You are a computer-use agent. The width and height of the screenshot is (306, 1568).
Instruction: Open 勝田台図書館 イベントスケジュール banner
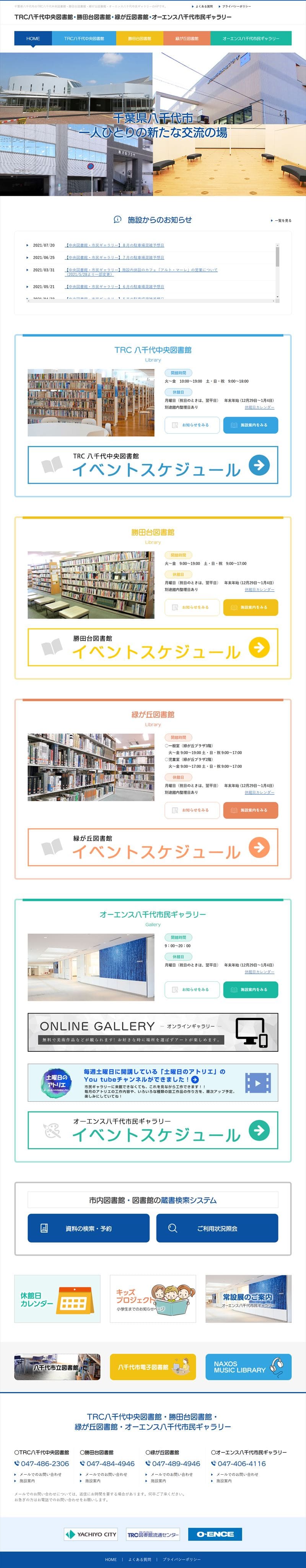(153, 647)
